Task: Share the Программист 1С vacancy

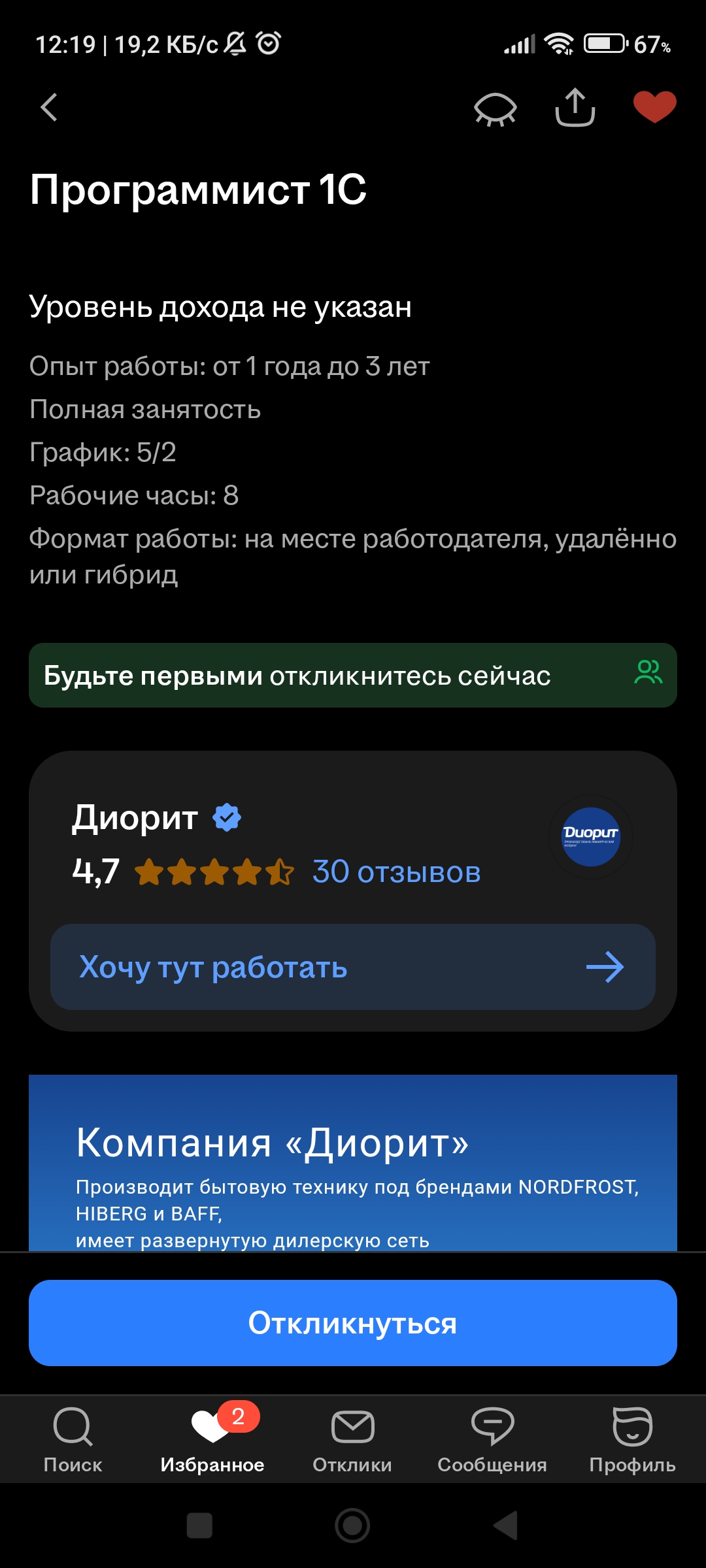Action: click(x=575, y=107)
